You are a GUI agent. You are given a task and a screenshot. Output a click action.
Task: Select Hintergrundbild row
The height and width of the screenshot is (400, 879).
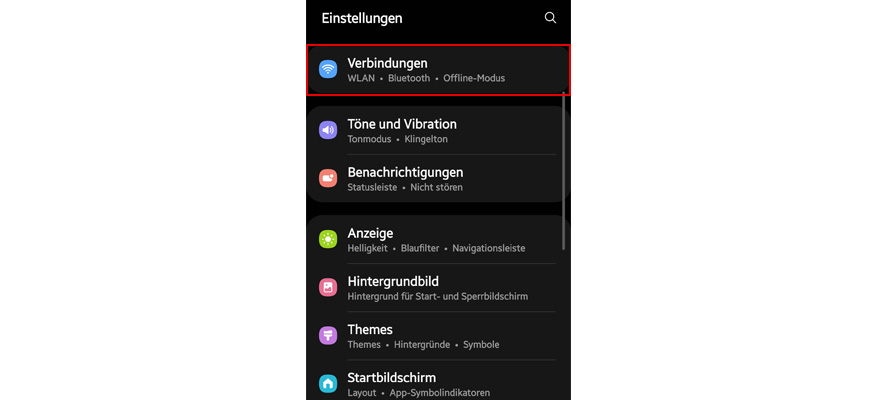(x=438, y=287)
